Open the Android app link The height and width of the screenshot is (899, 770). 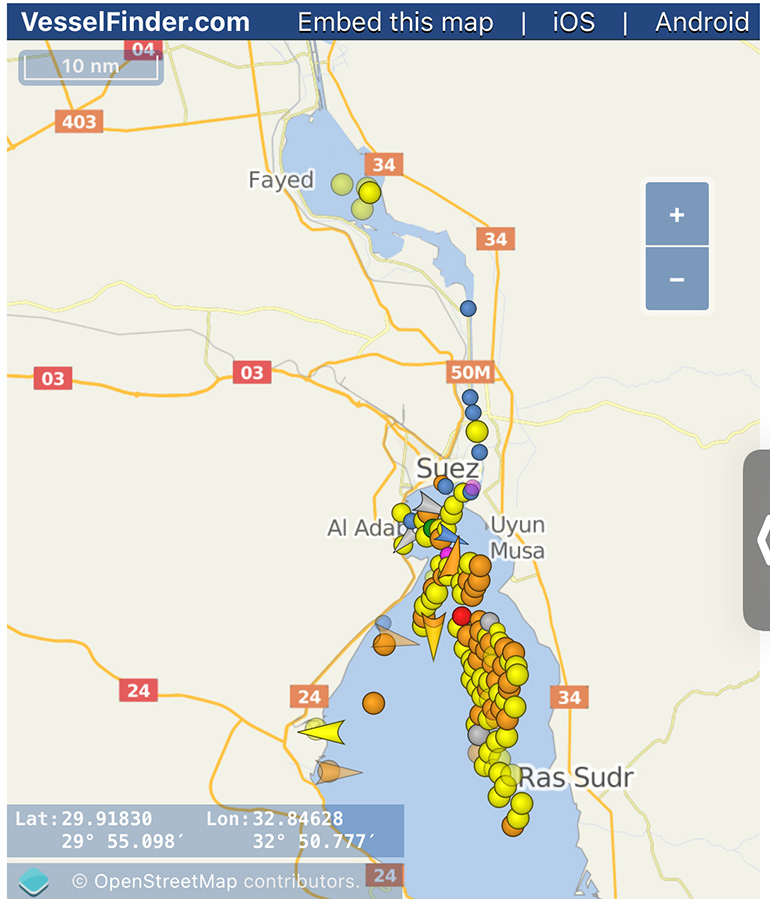(x=702, y=21)
